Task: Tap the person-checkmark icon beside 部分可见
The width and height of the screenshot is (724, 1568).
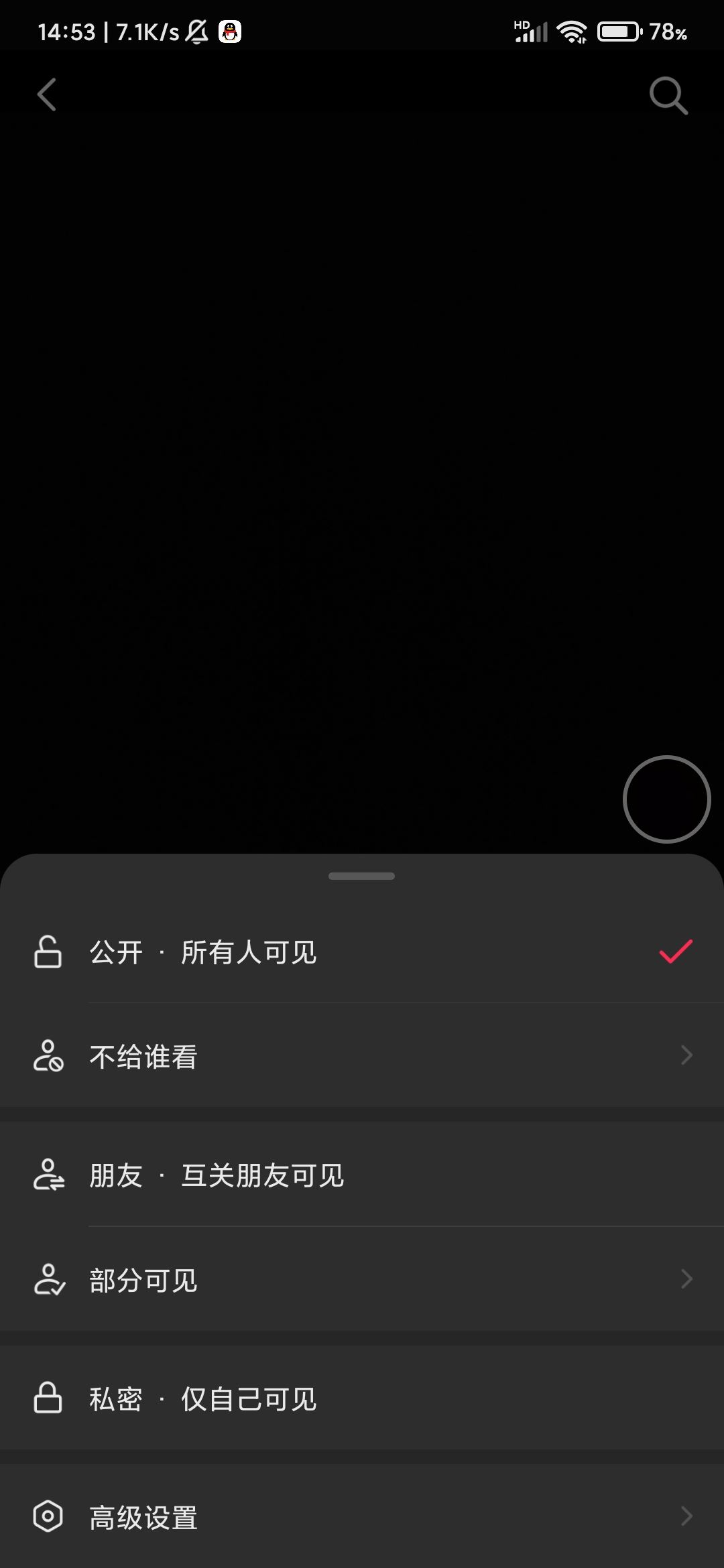Action: point(48,1279)
